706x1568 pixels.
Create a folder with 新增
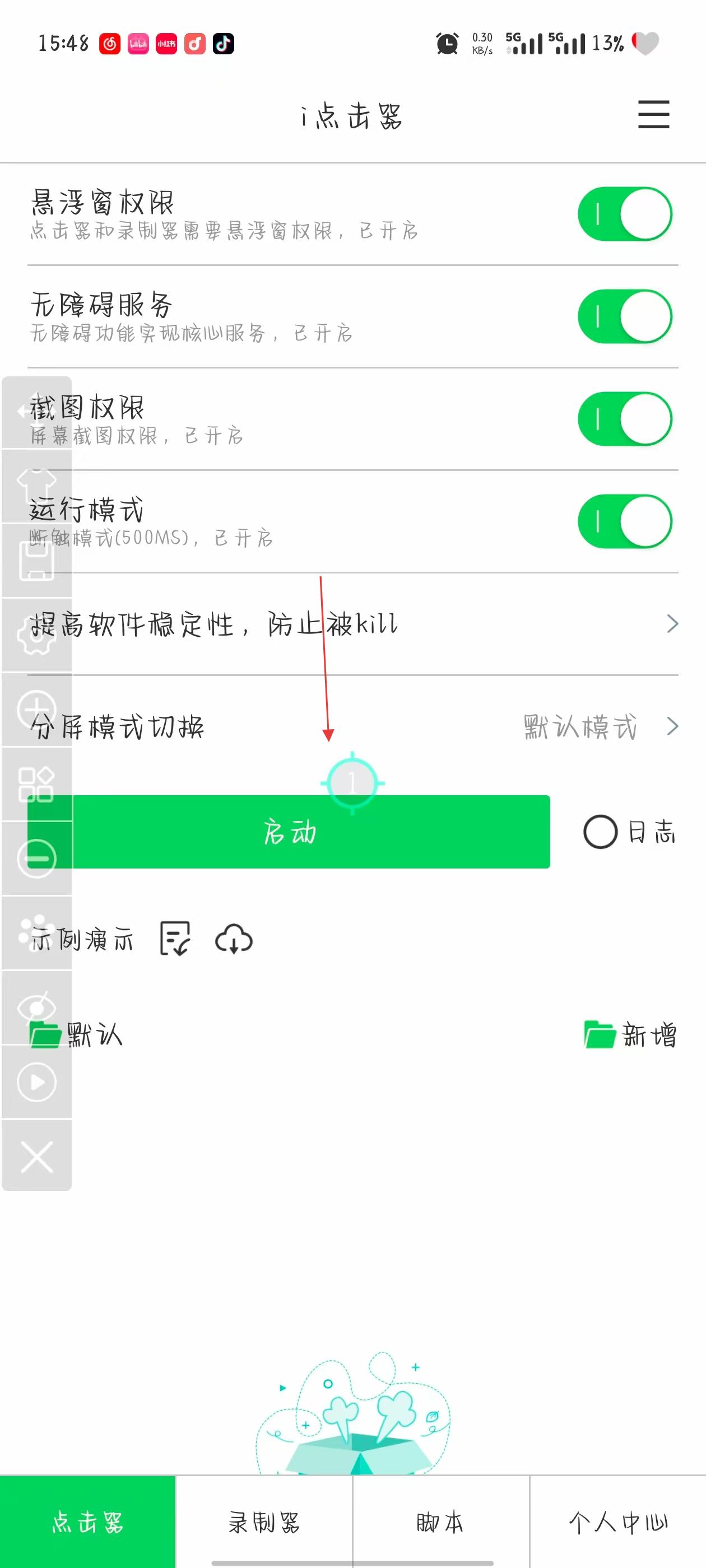point(630,1035)
